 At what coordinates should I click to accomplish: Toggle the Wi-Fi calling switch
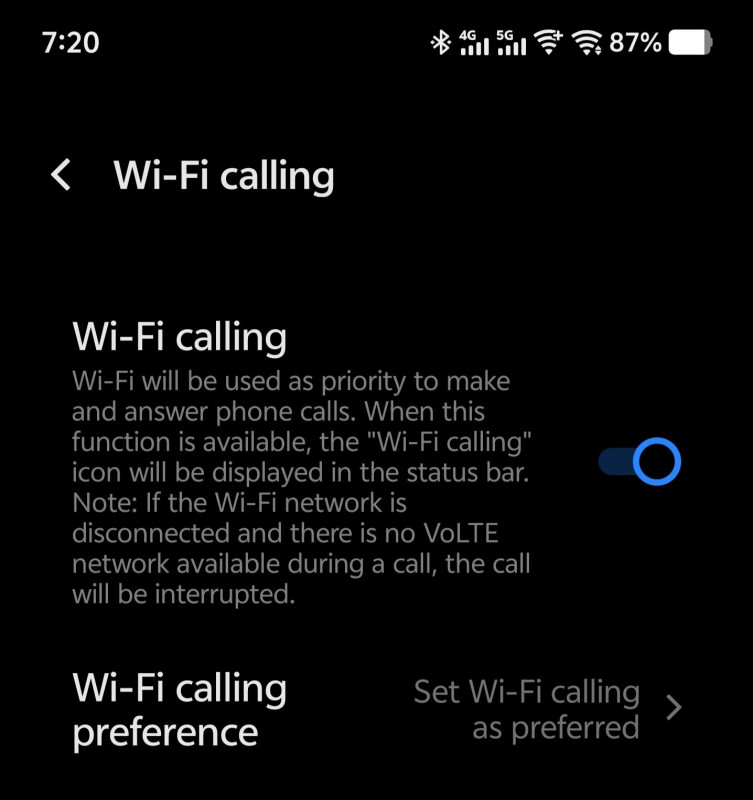[x=640, y=461]
